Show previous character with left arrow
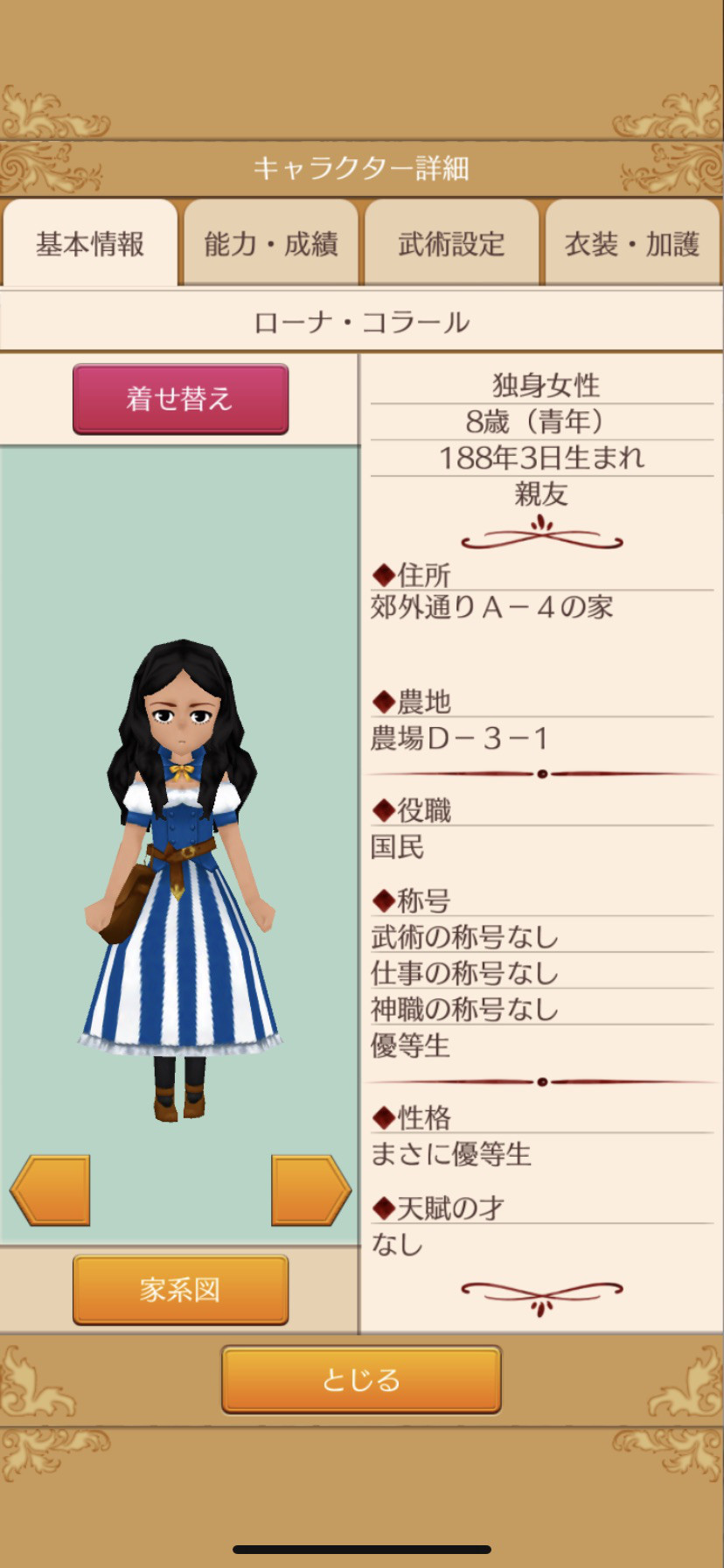The image size is (724, 1568). pos(50,1189)
